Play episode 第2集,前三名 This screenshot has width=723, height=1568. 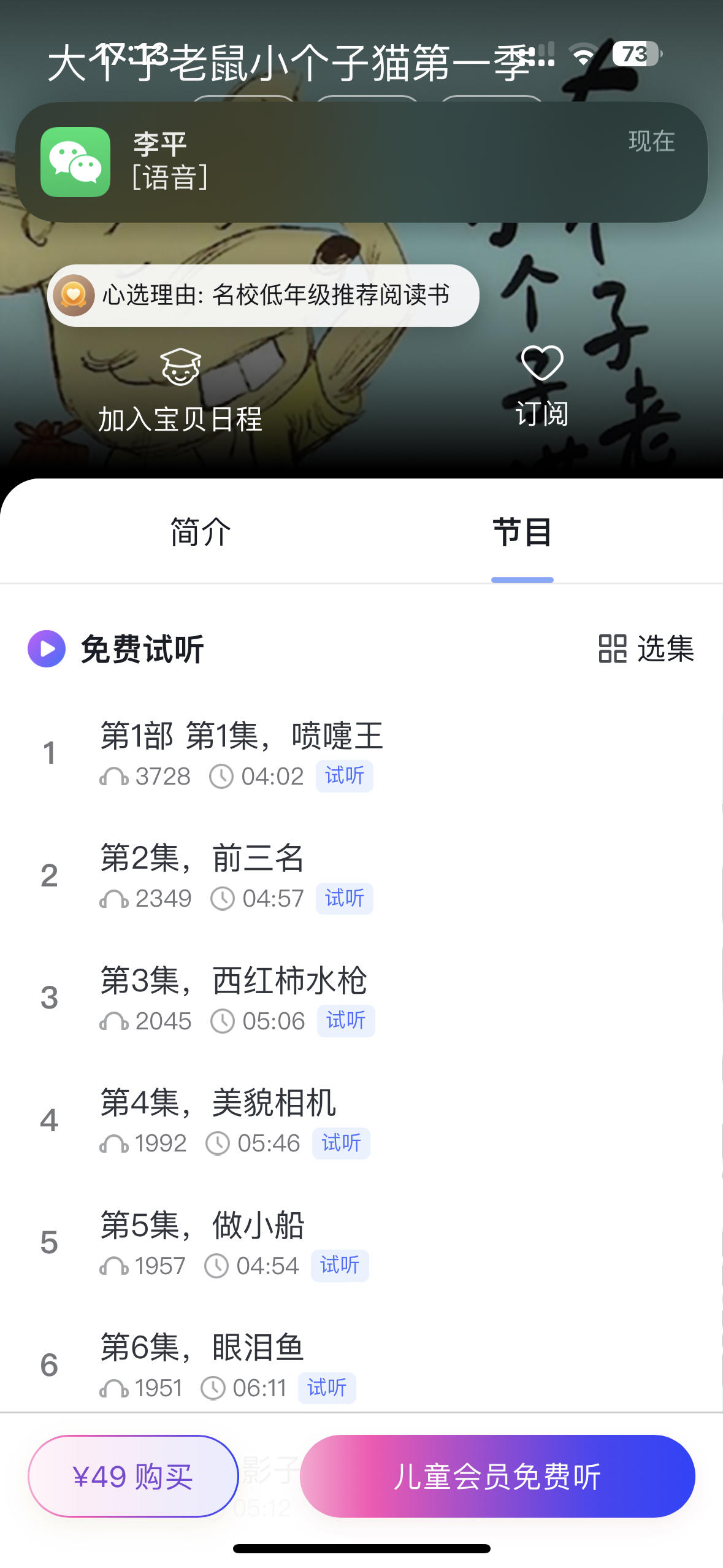pos(202,859)
